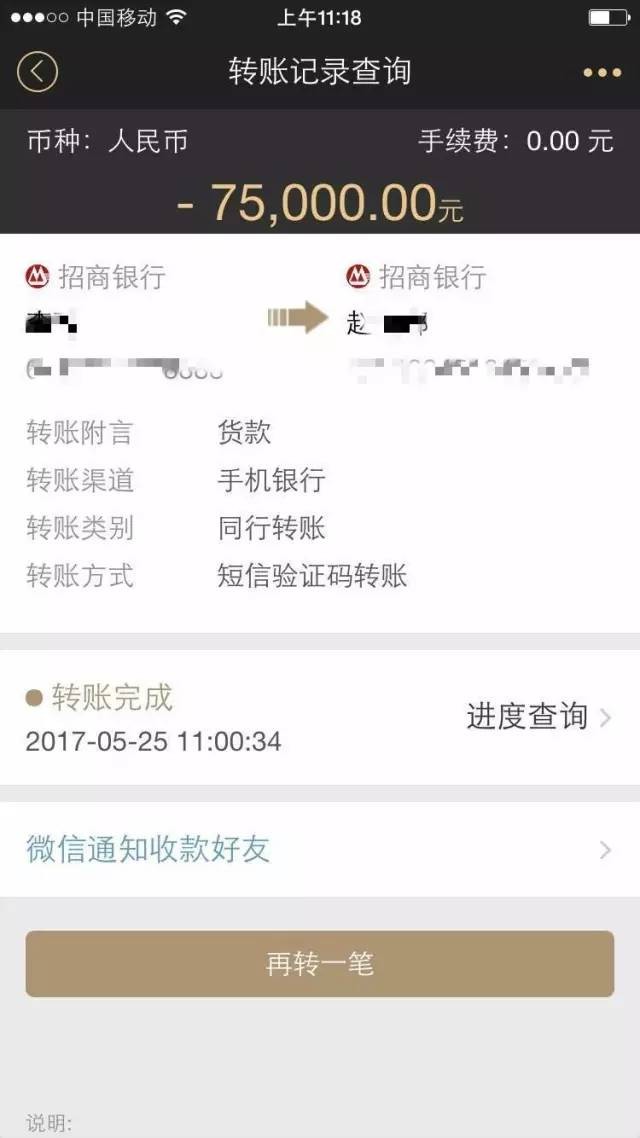640x1138 pixels.
Task: Open 微信通知收款好友 row
Action: 319,850
